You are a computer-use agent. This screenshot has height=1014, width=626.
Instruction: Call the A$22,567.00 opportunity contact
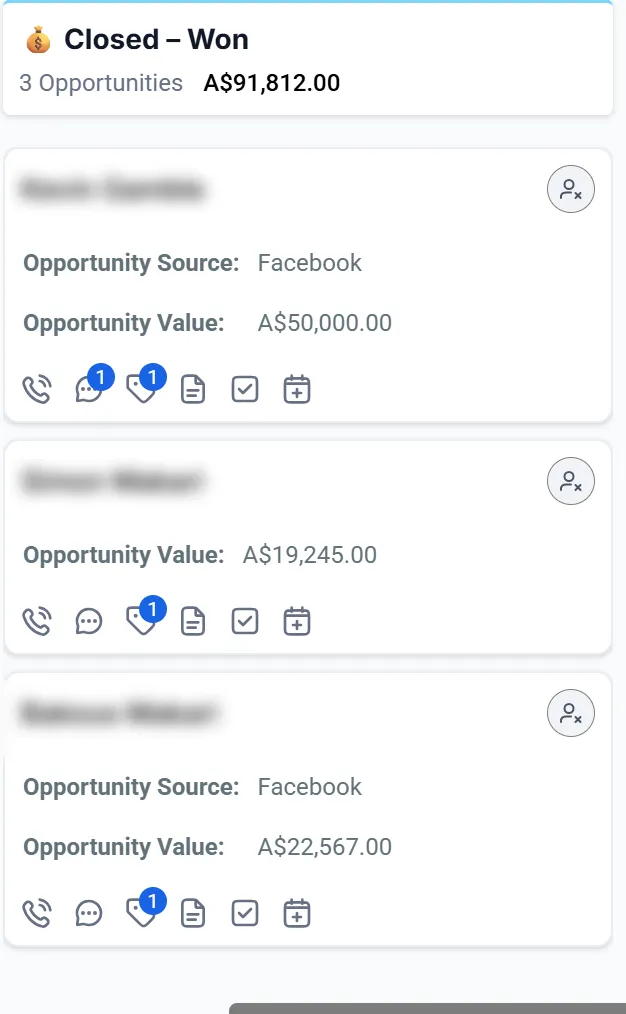tap(37, 913)
